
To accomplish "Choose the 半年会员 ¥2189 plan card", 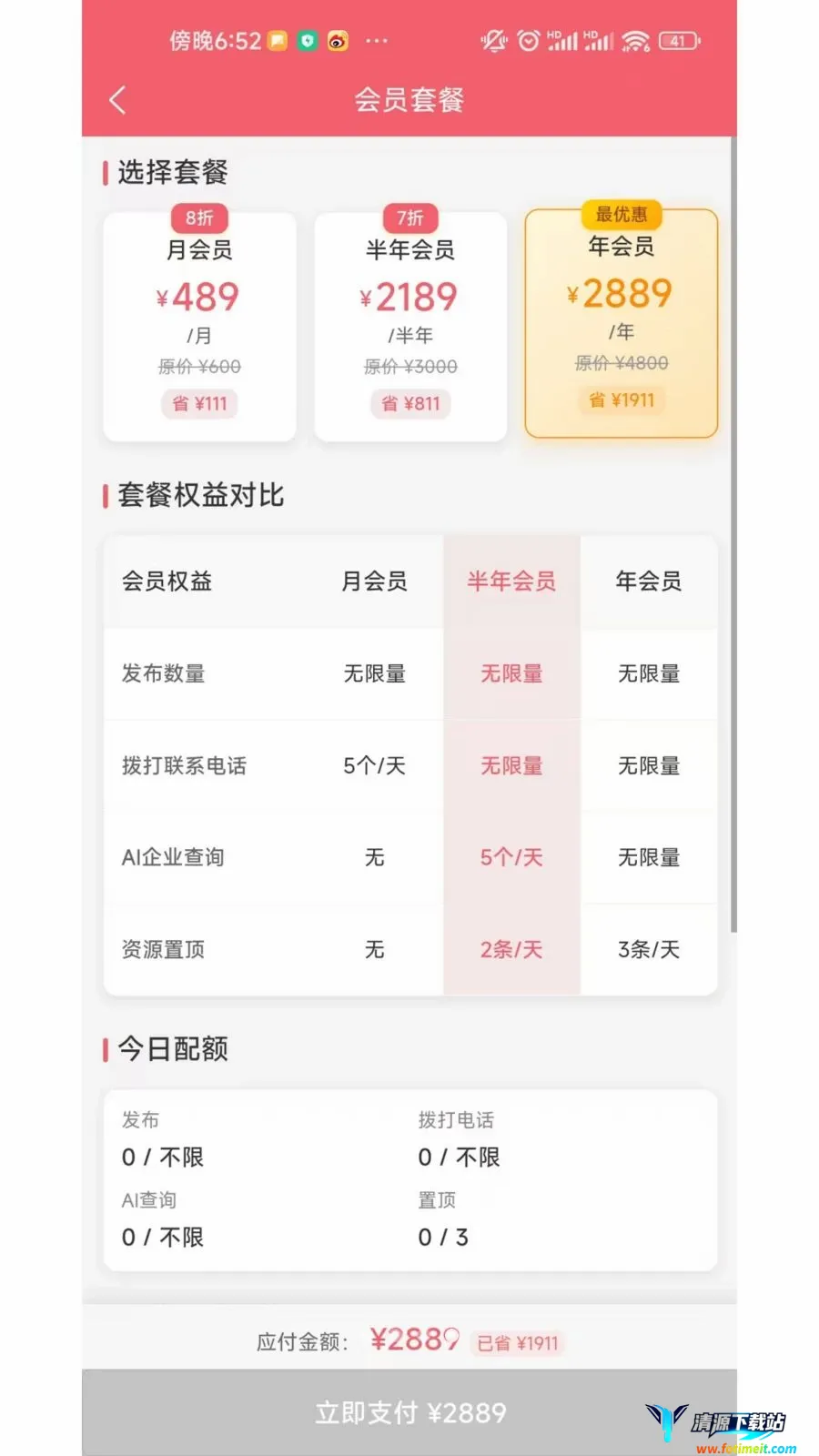I will pos(410,327).
